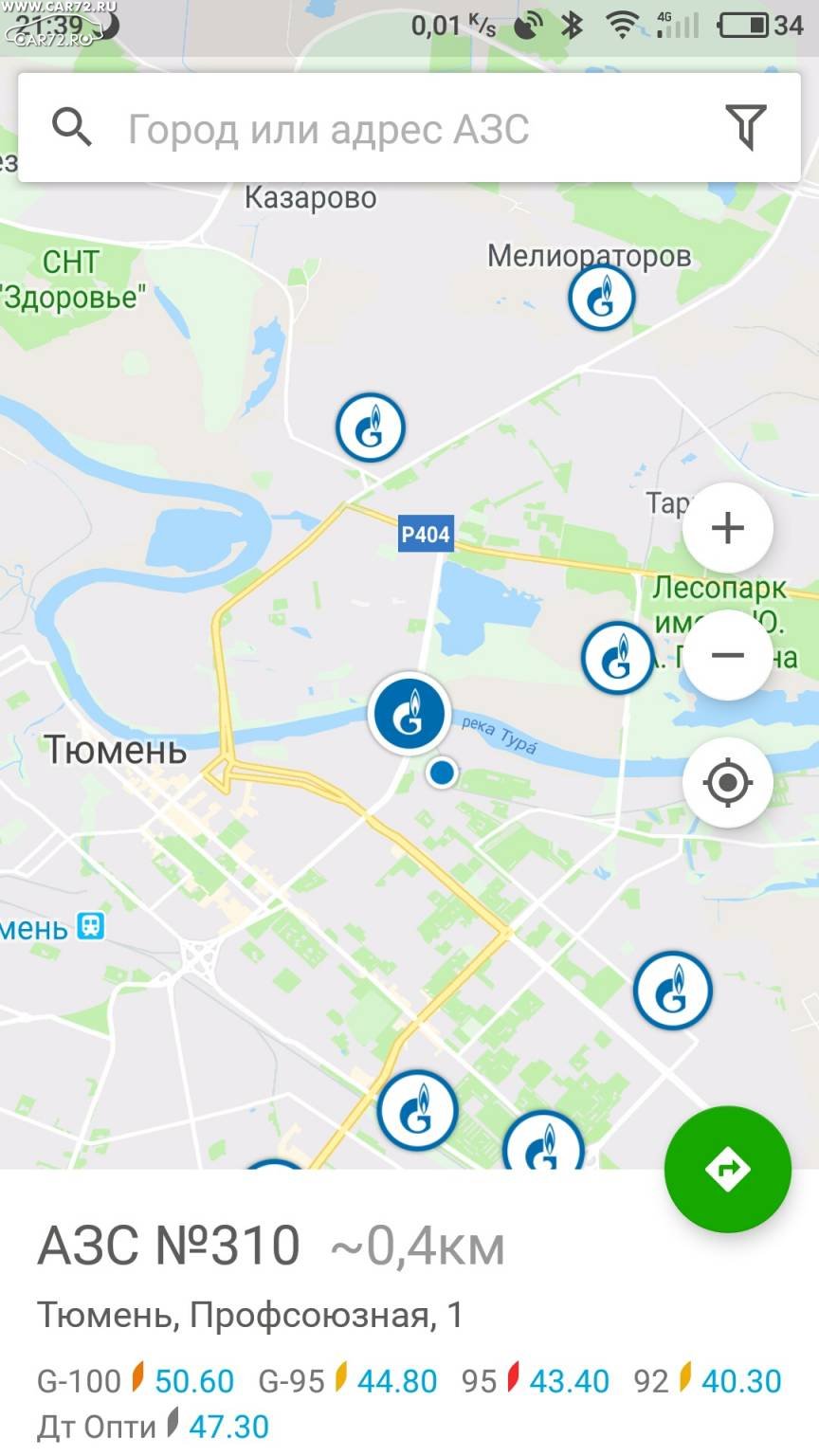Zoom in with the plus button
Image resolution: width=819 pixels, height=1456 pixels.
[x=728, y=528]
